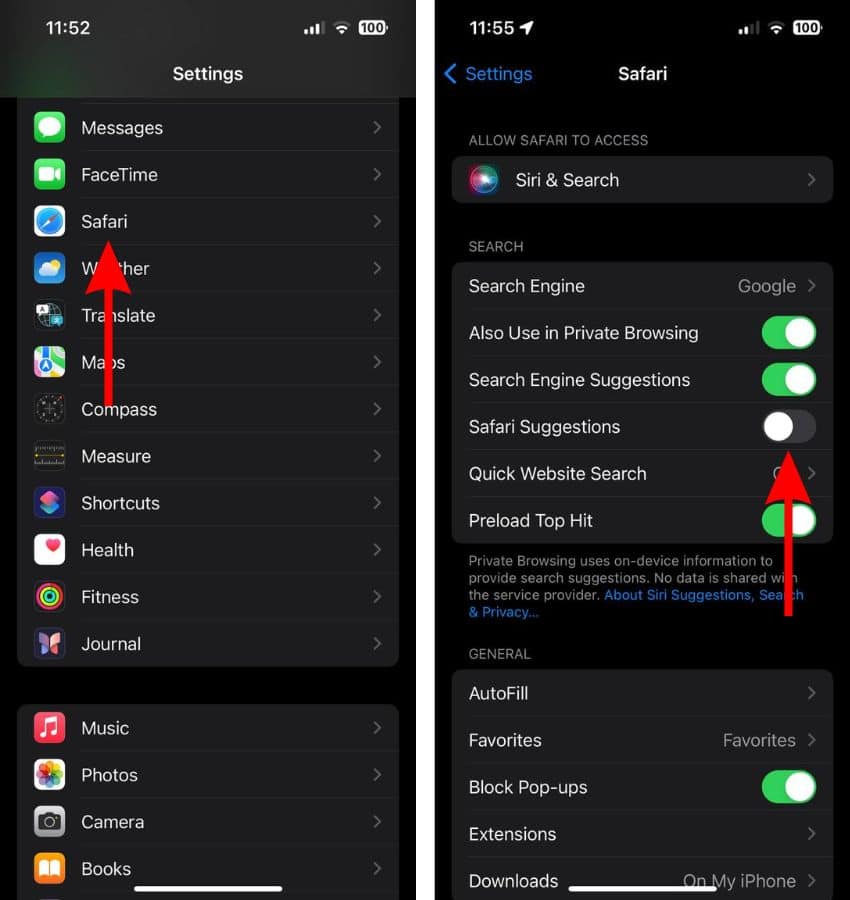Go back to Settings

click(488, 74)
